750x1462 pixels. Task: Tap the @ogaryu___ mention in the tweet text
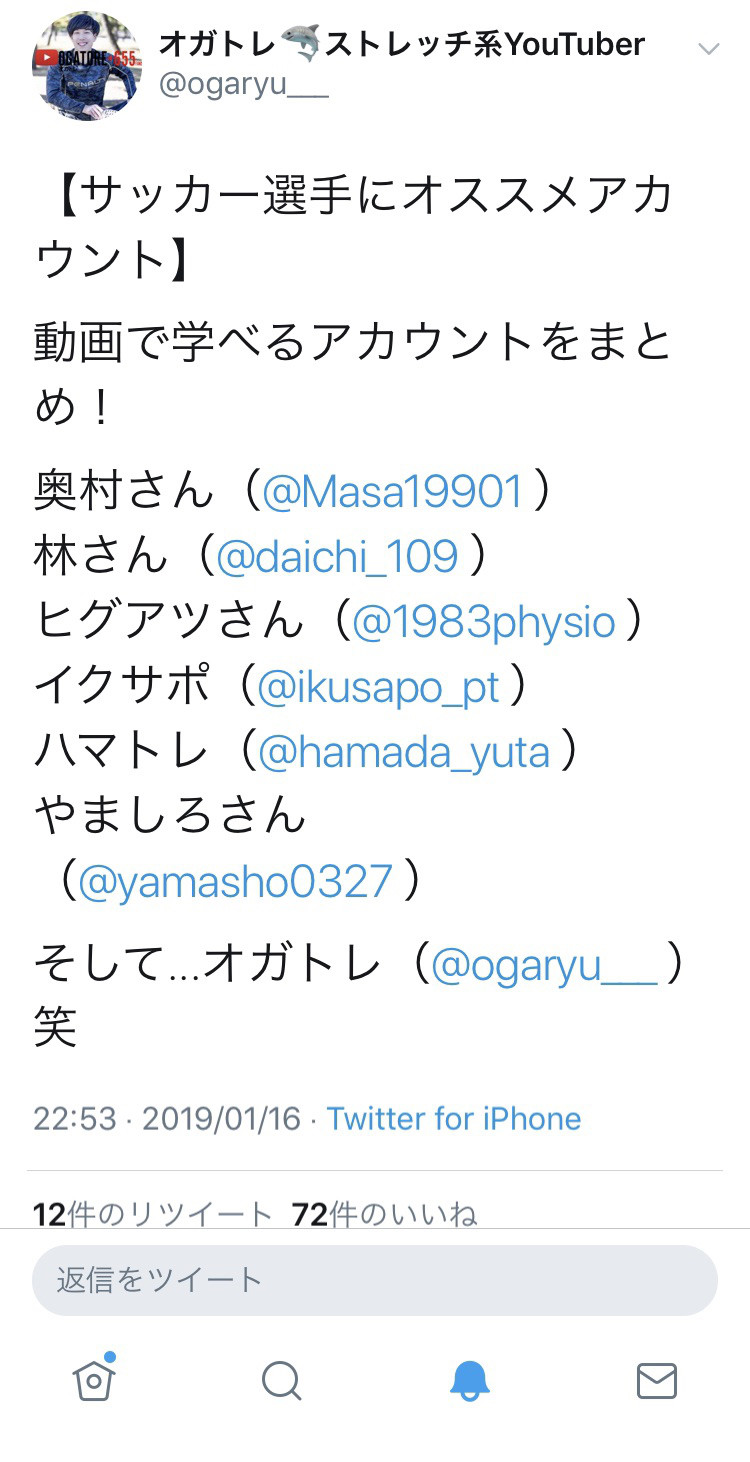544,966
